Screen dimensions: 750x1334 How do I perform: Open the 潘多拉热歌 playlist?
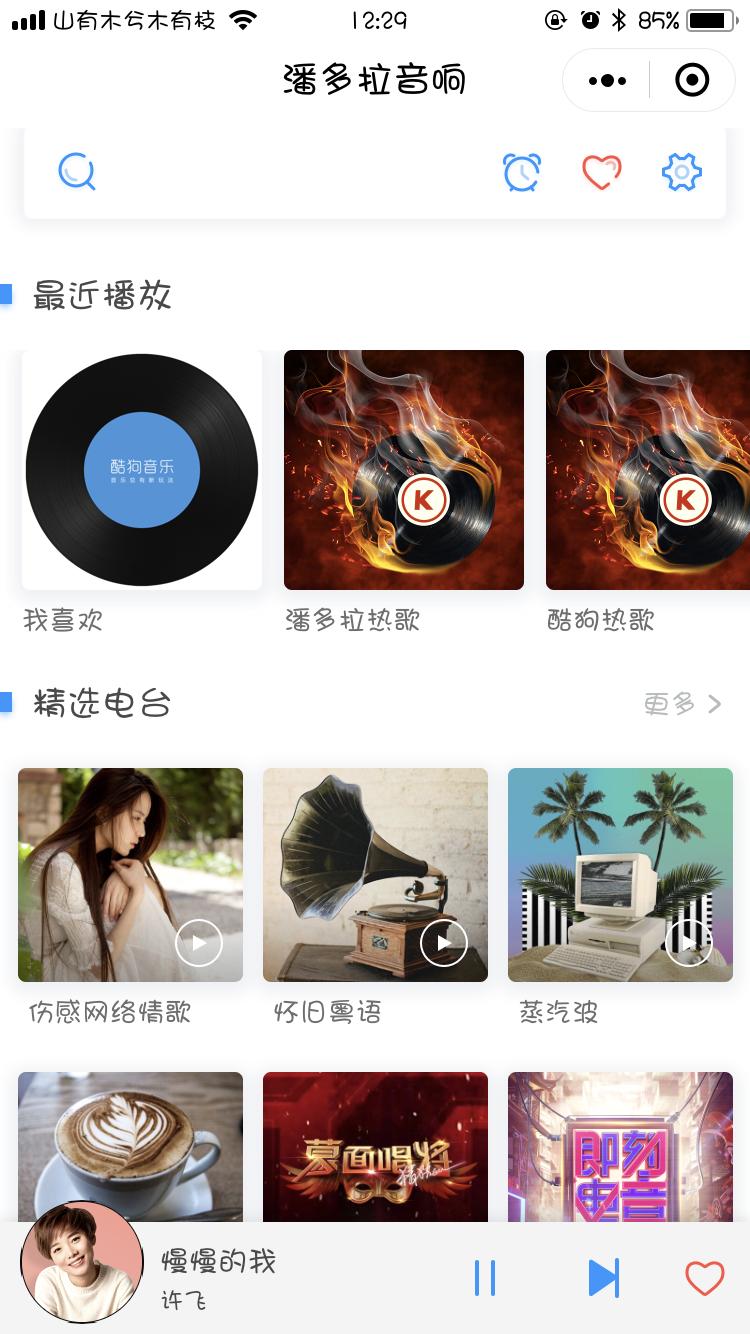404,468
